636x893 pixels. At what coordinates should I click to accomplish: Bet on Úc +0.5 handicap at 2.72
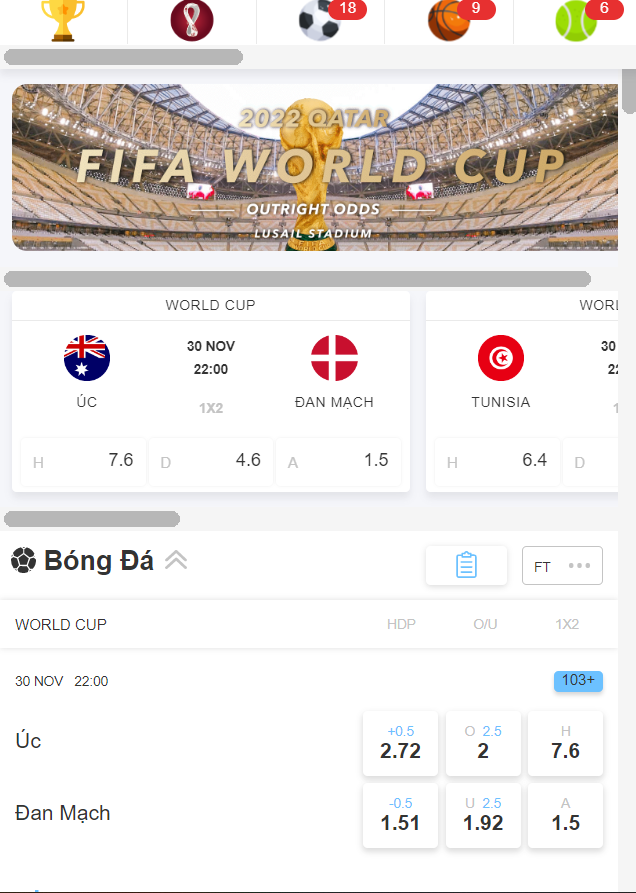(400, 743)
